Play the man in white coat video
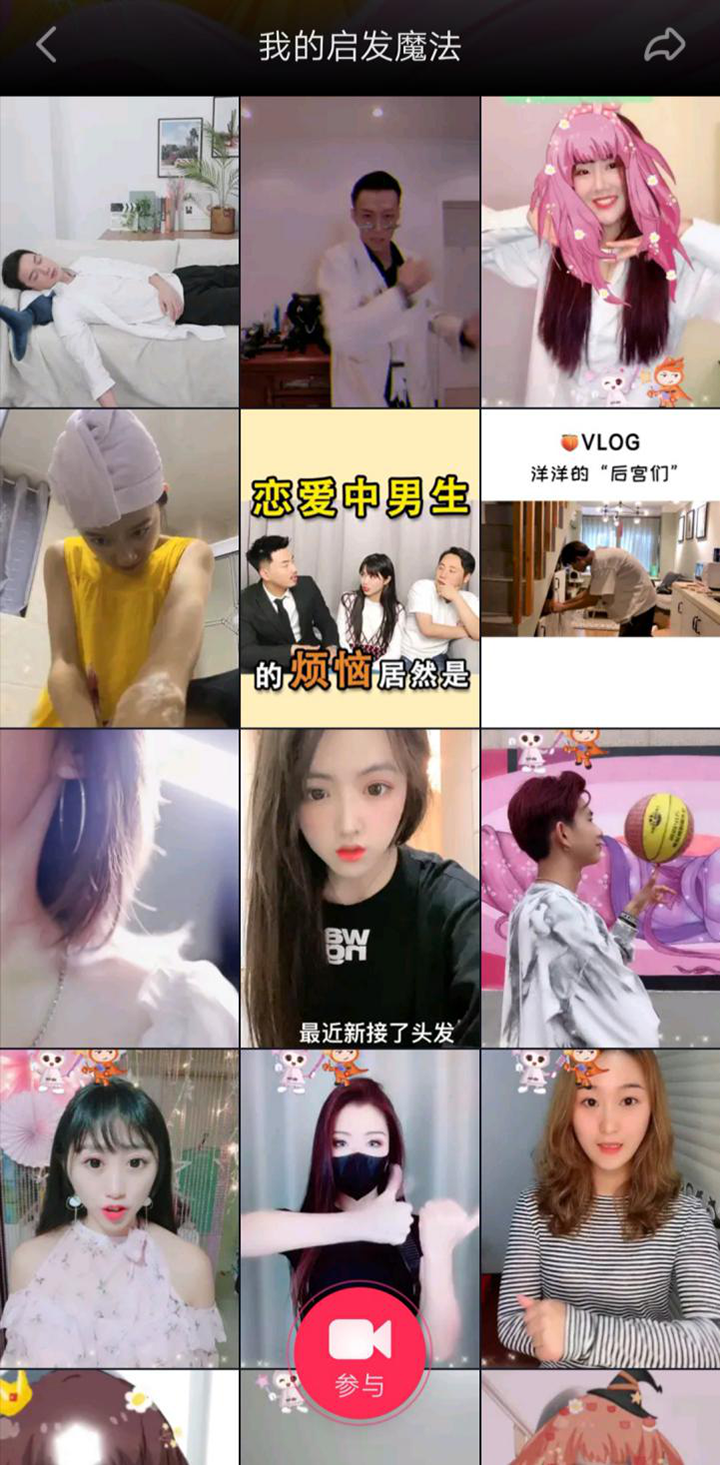The height and width of the screenshot is (1465, 720). pyautogui.click(x=360, y=251)
